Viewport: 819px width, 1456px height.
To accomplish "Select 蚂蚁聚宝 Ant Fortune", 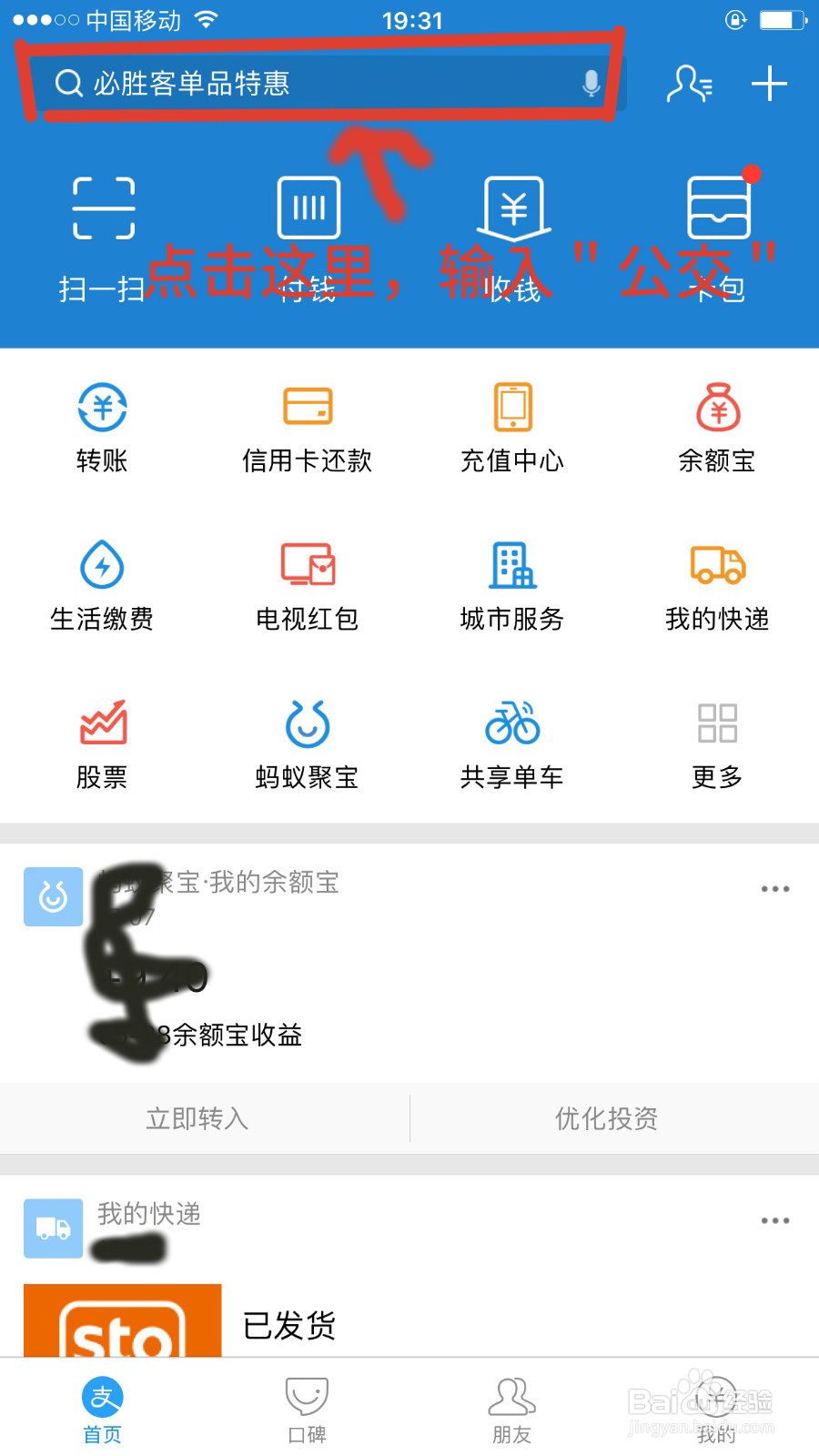I will pyautogui.click(x=307, y=743).
